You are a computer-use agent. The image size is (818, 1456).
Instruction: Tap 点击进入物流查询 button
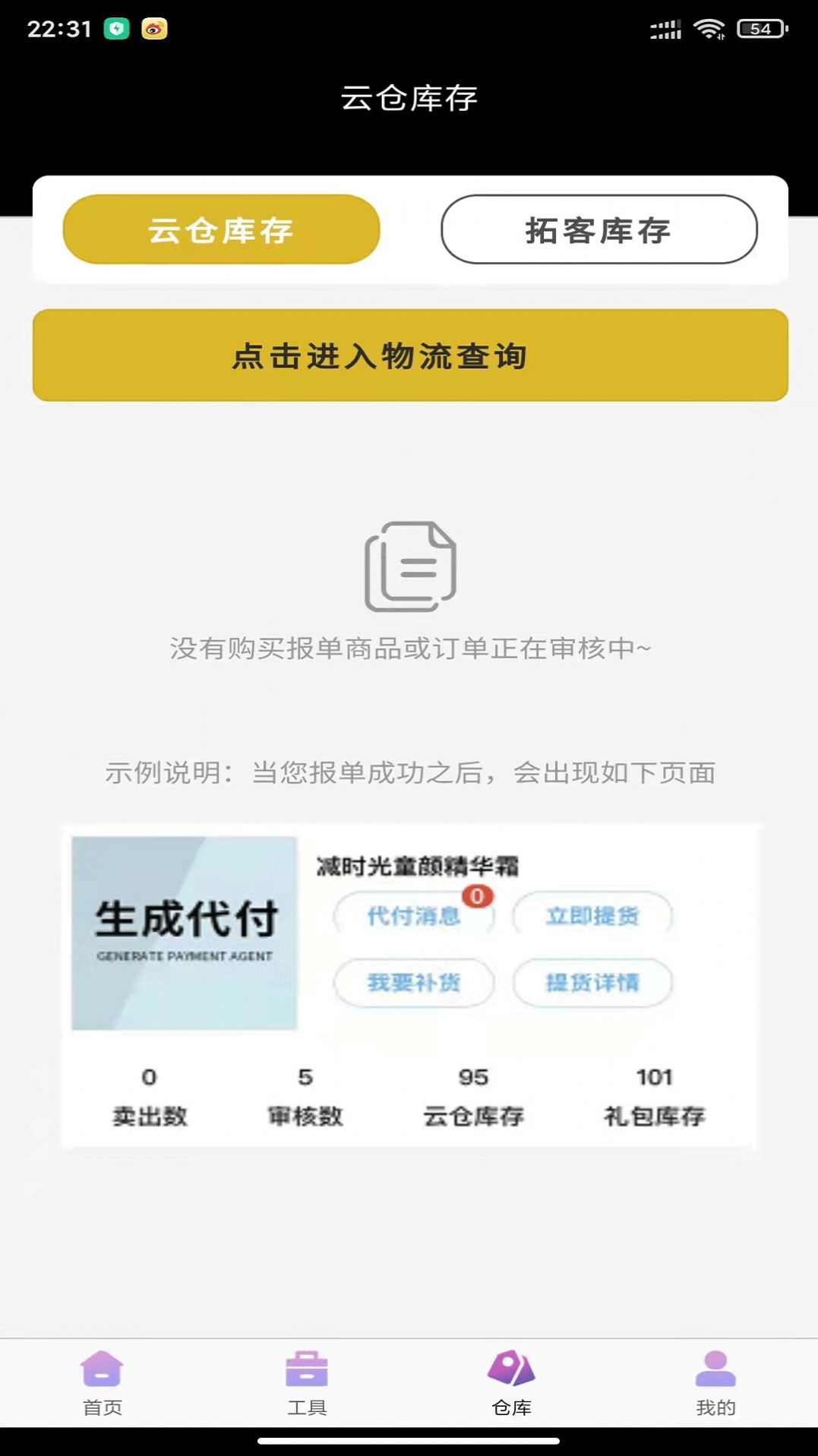[410, 355]
